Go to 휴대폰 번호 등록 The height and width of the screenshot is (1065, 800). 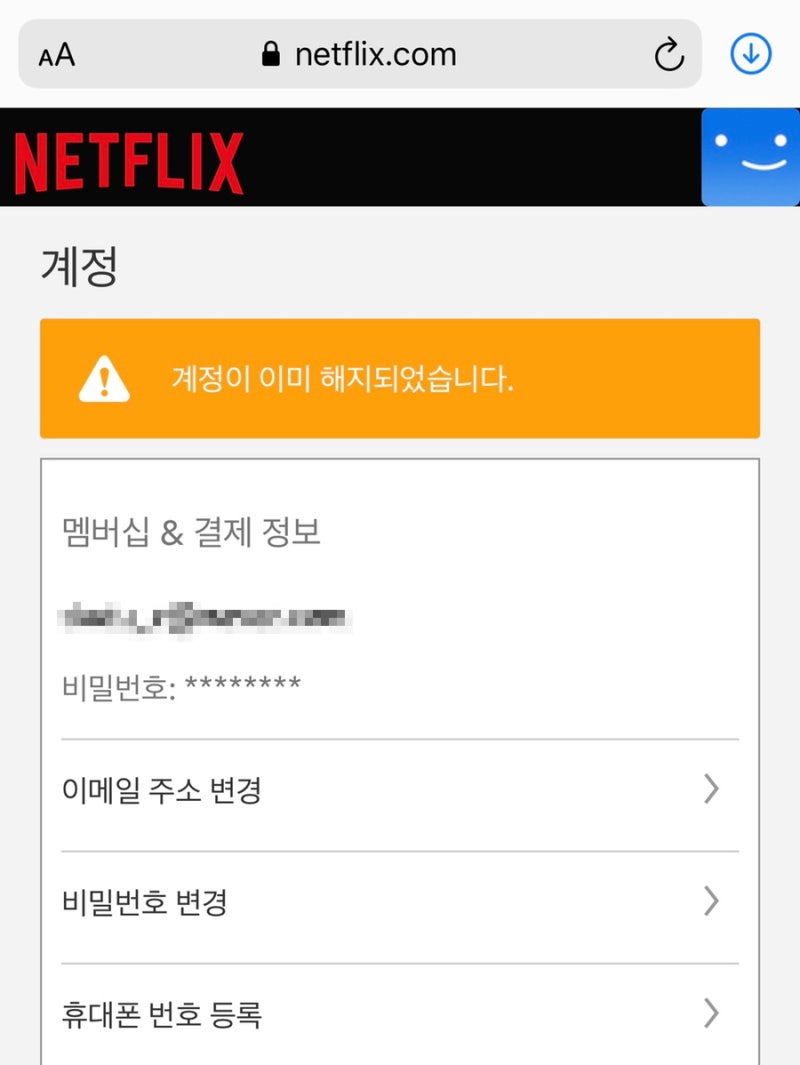pos(400,1015)
